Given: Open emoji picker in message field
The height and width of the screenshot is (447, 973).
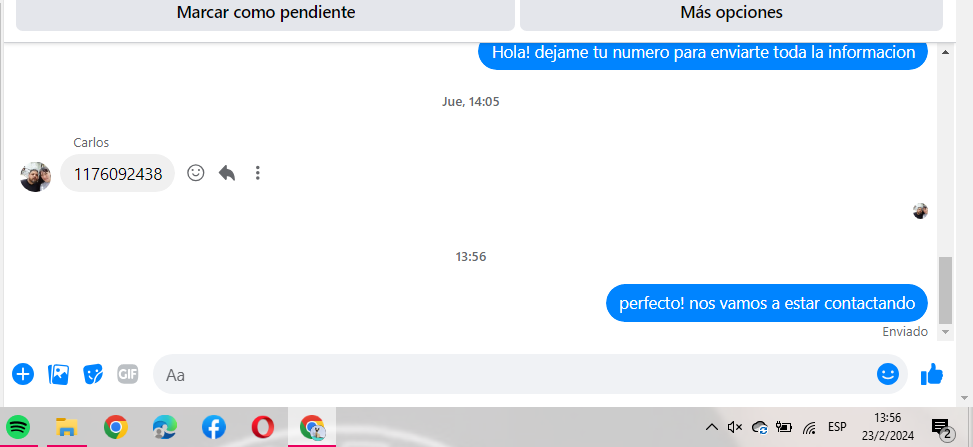Looking at the screenshot, I should point(887,374).
